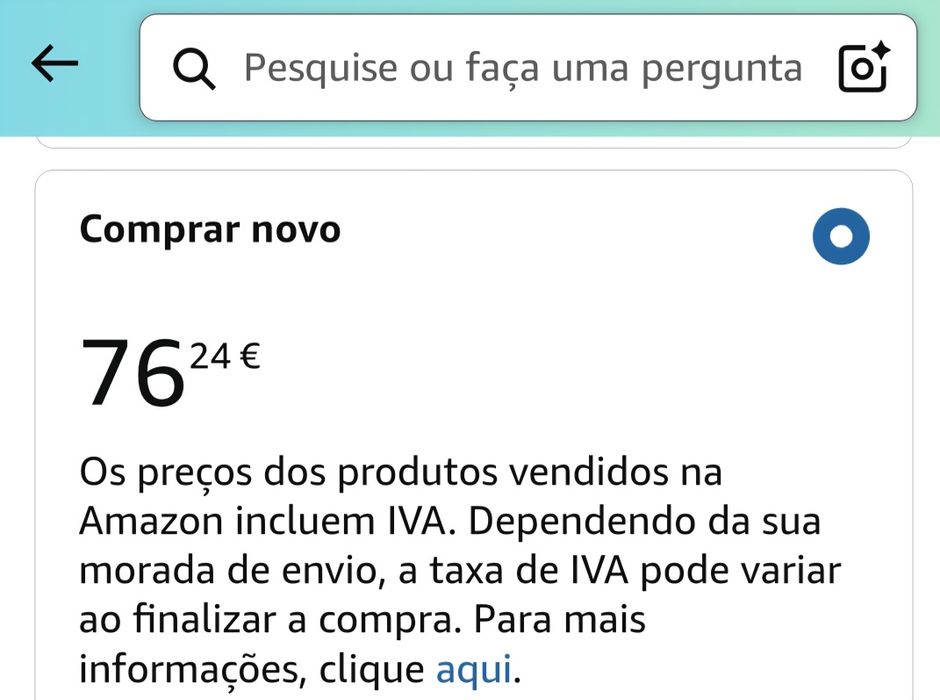Select the Comprar novo radio option
Screen dimensions: 940x700
[x=840, y=236]
